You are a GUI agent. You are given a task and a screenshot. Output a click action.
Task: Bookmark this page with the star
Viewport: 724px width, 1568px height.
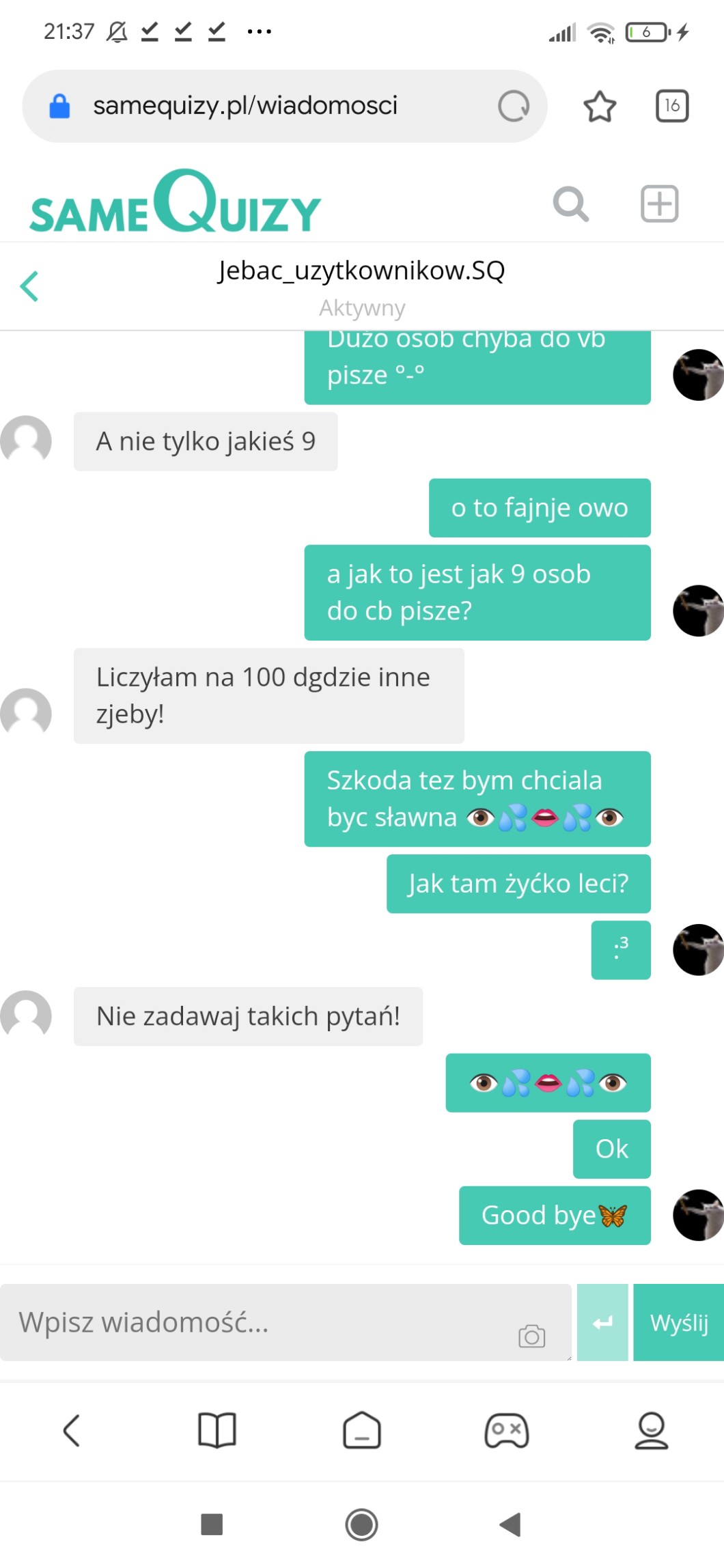[600, 106]
